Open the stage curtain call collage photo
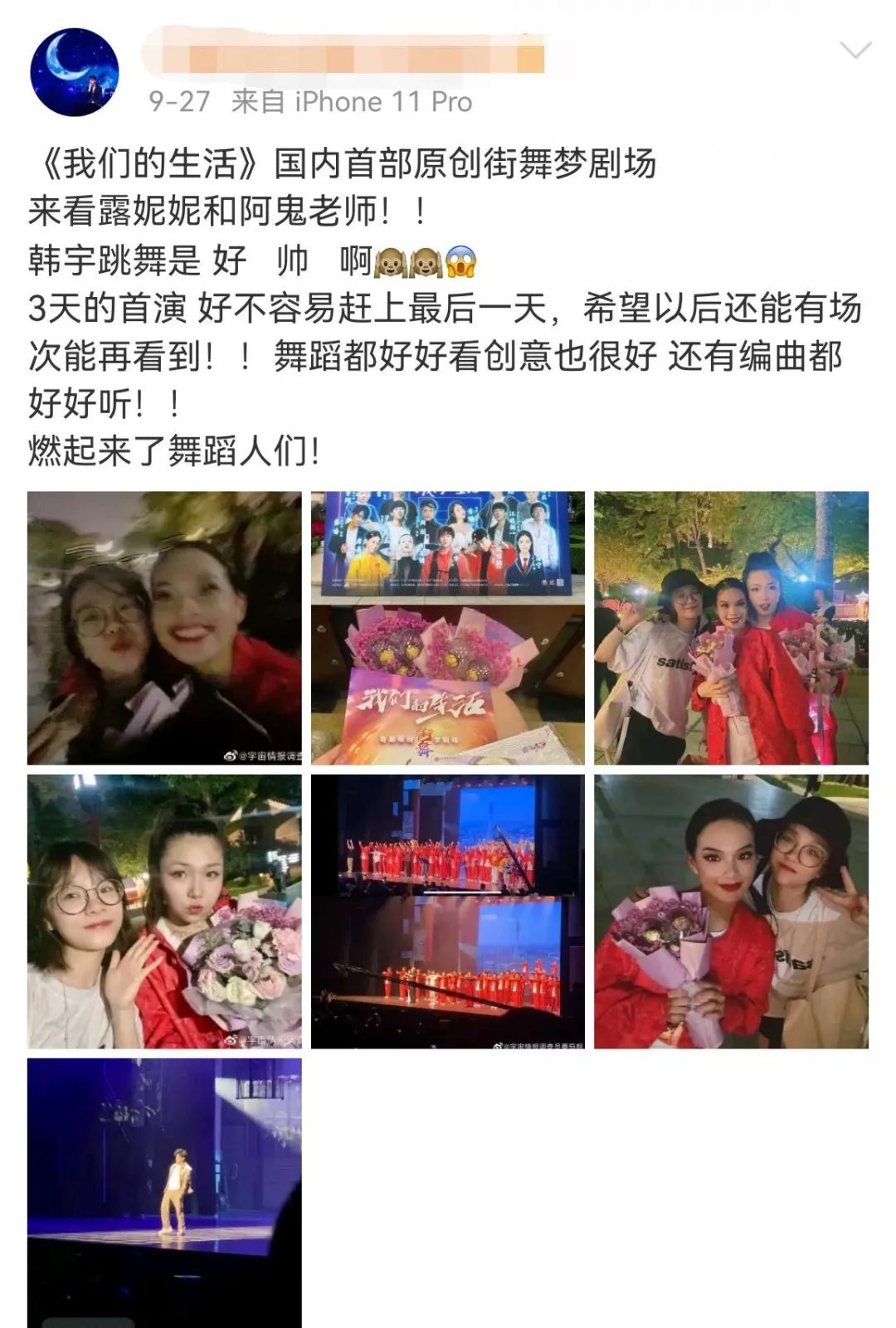The height and width of the screenshot is (1328, 896). (x=448, y=912)
